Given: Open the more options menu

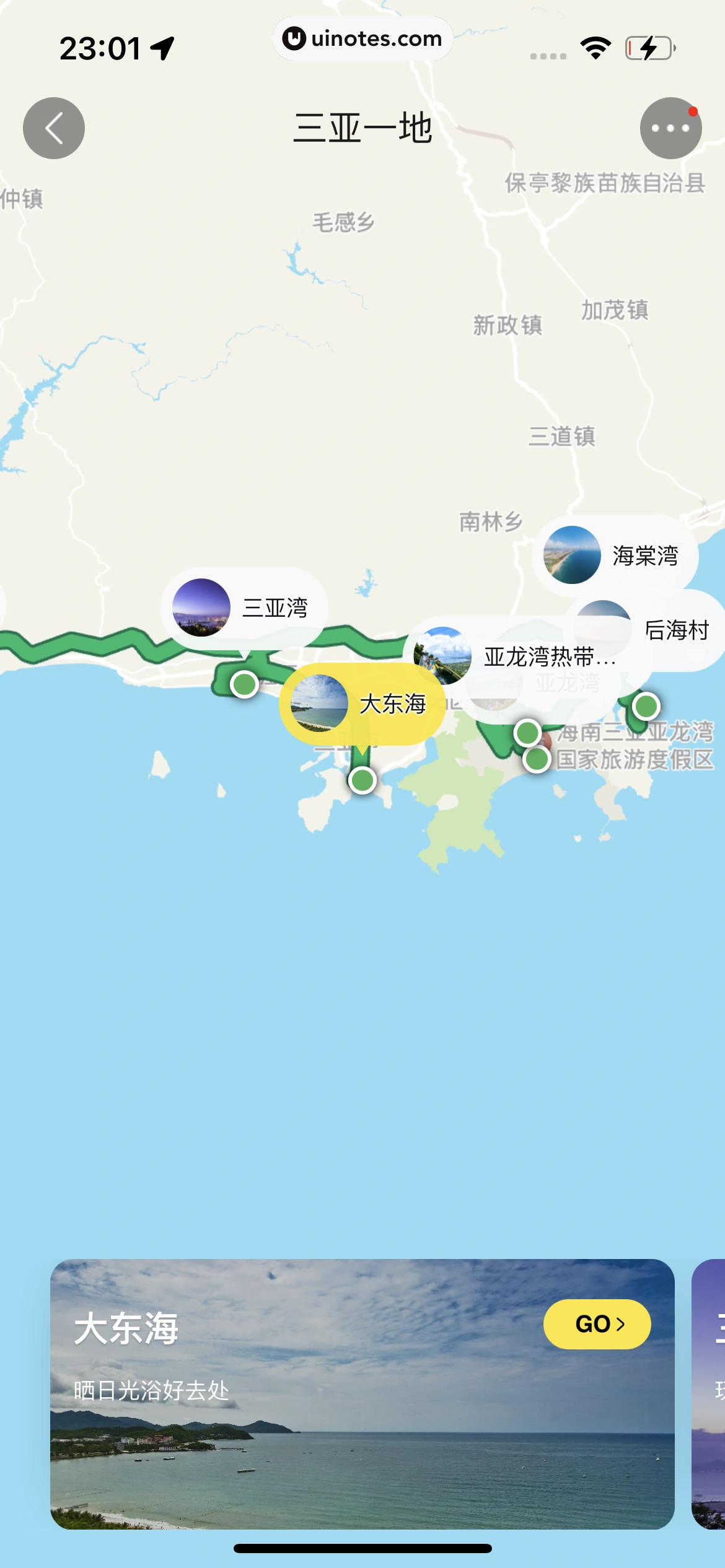Looking at the screenshot, I should [670, 128].
